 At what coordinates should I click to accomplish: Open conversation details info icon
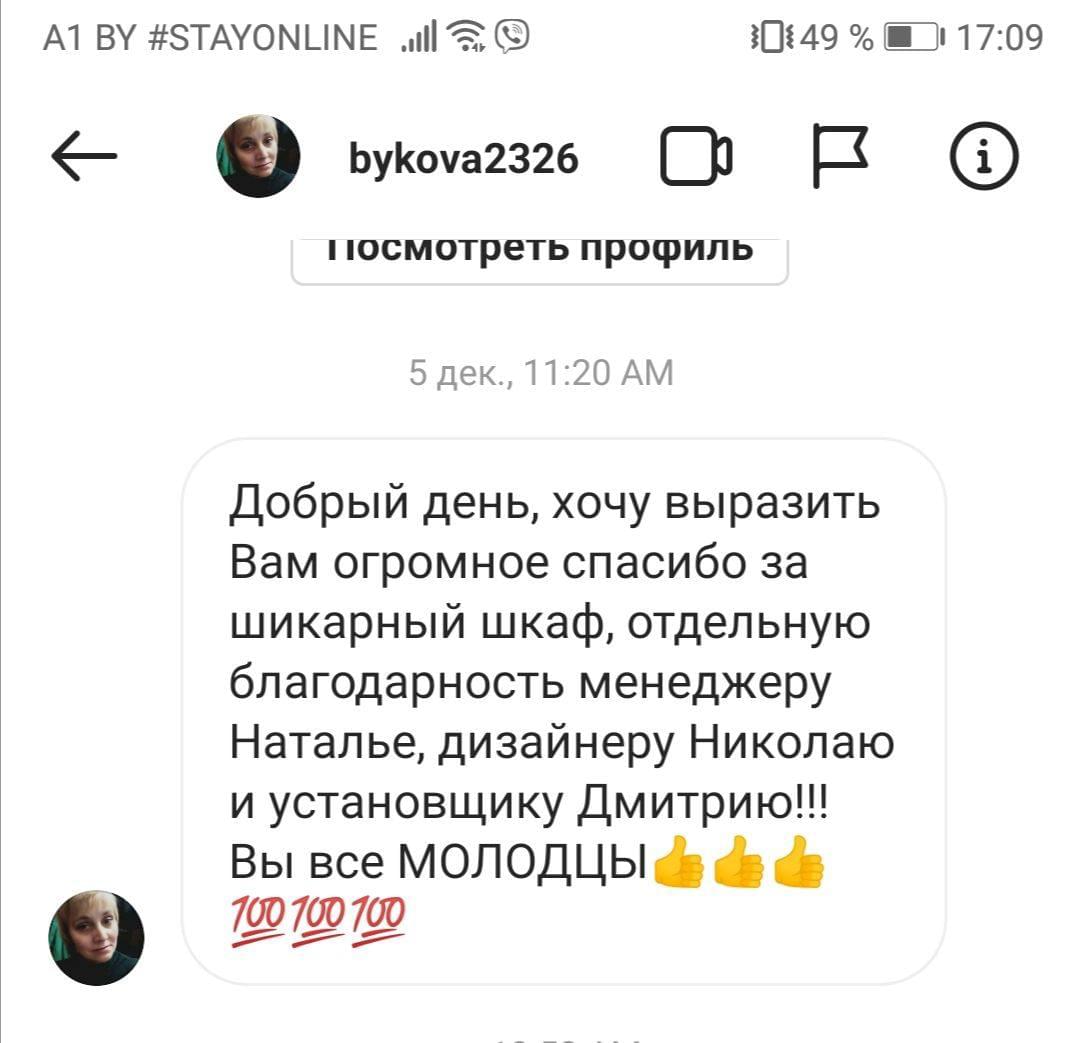coord(984,158)
